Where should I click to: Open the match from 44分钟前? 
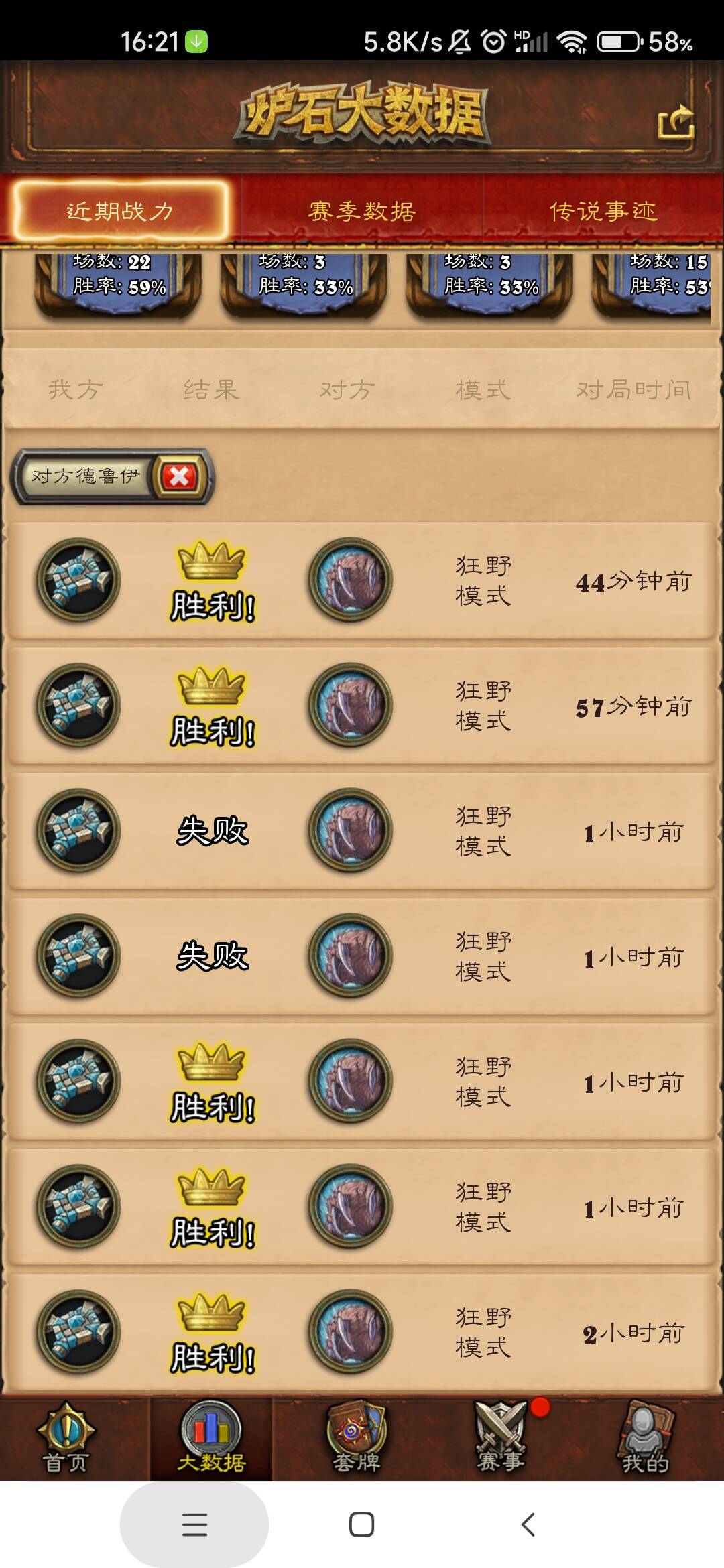362,580
